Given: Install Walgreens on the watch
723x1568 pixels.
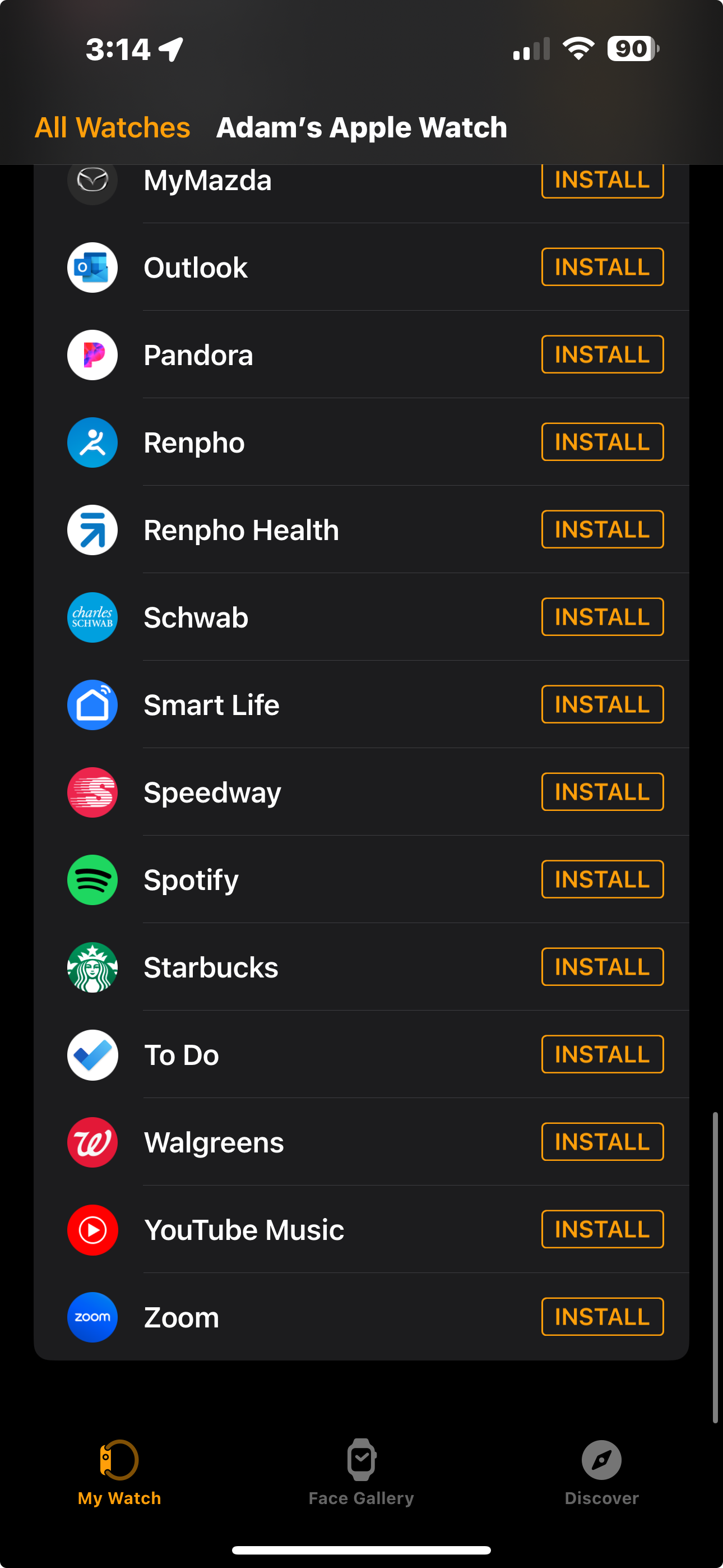Looking at the screenshot, I should [602, 1142].
